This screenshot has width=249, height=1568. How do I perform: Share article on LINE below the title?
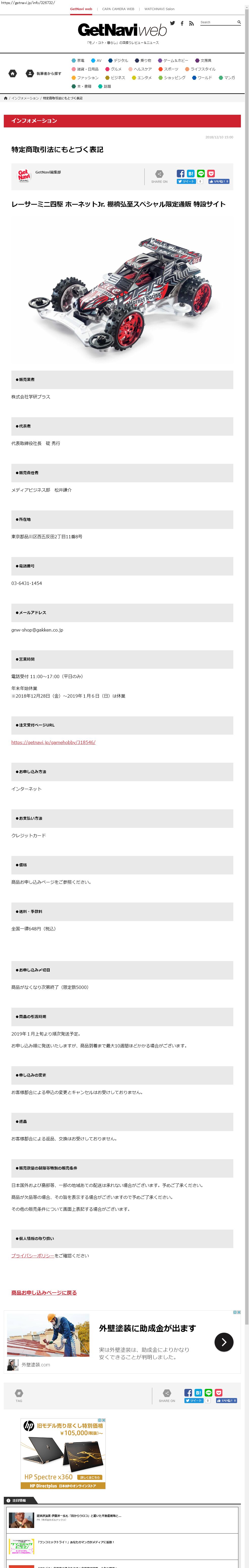tap(201, 174)
